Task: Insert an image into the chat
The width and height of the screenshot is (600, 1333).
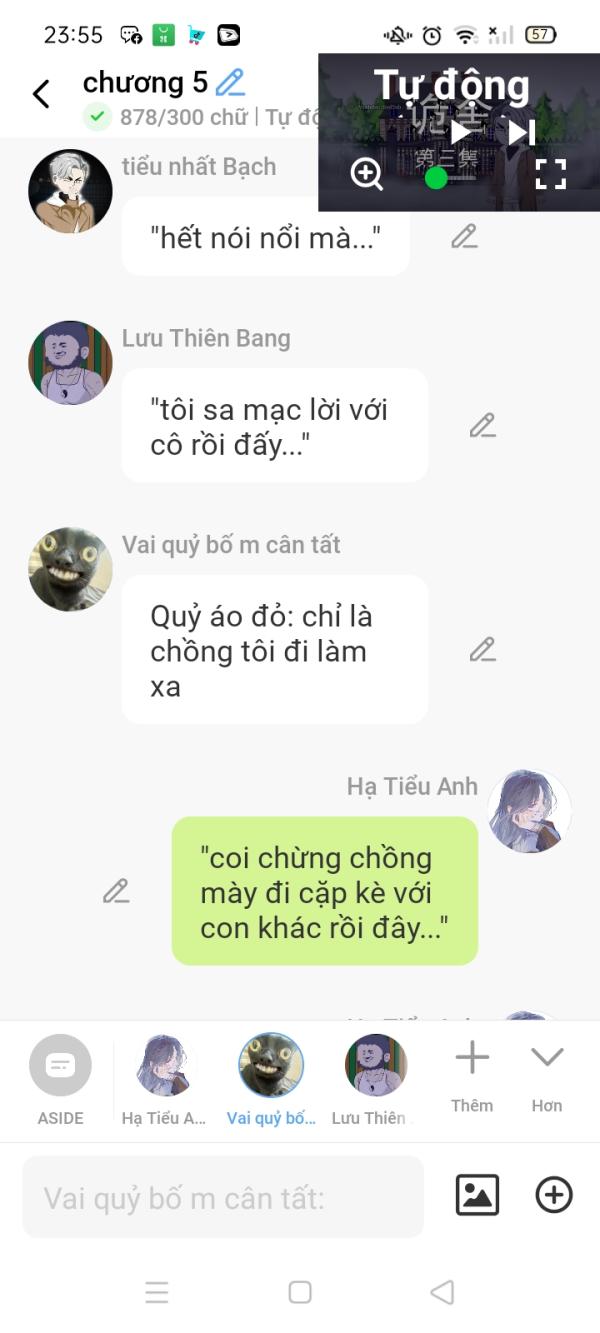Action: tap(477, 1195)
